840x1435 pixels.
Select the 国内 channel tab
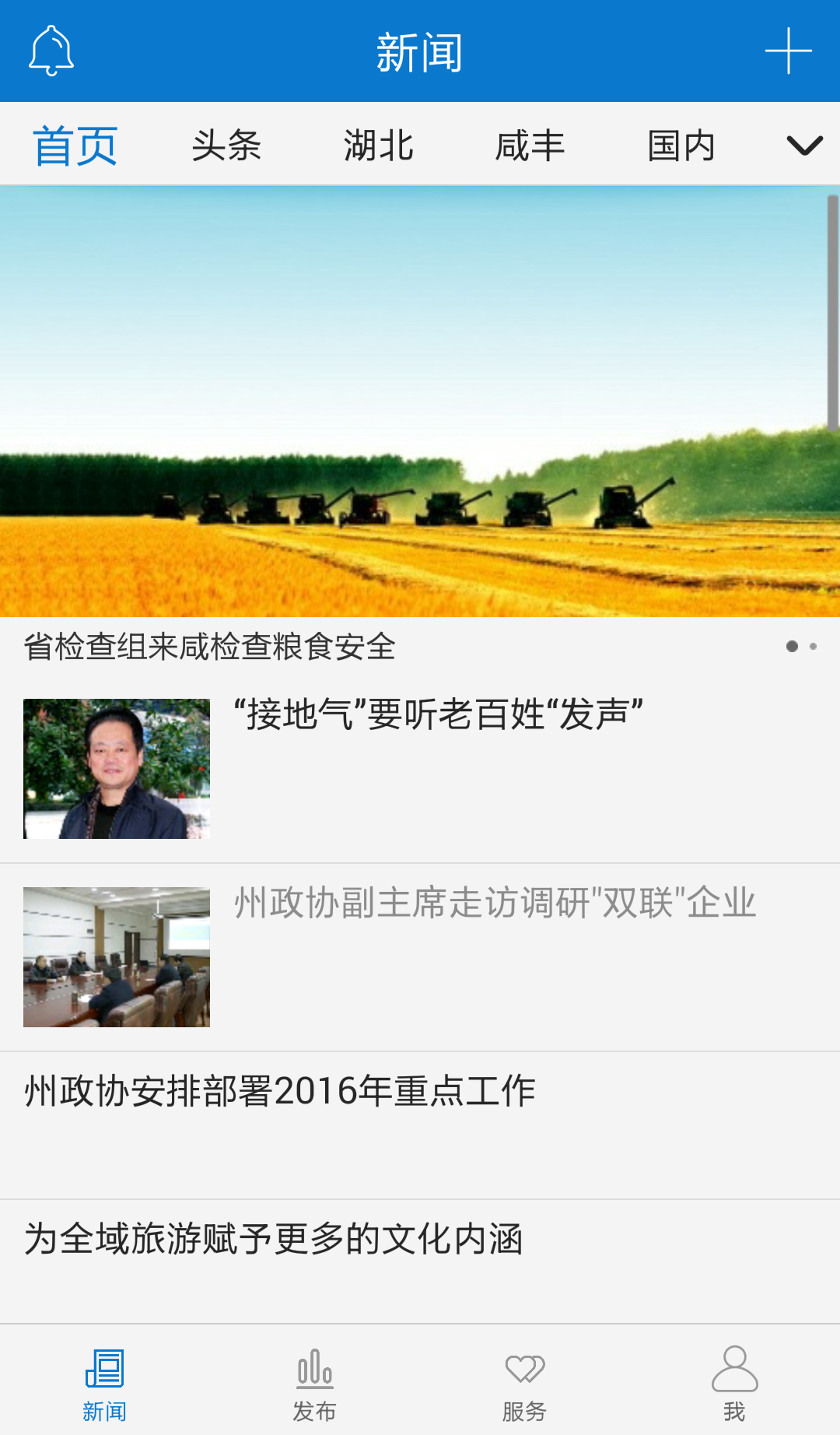680,145
